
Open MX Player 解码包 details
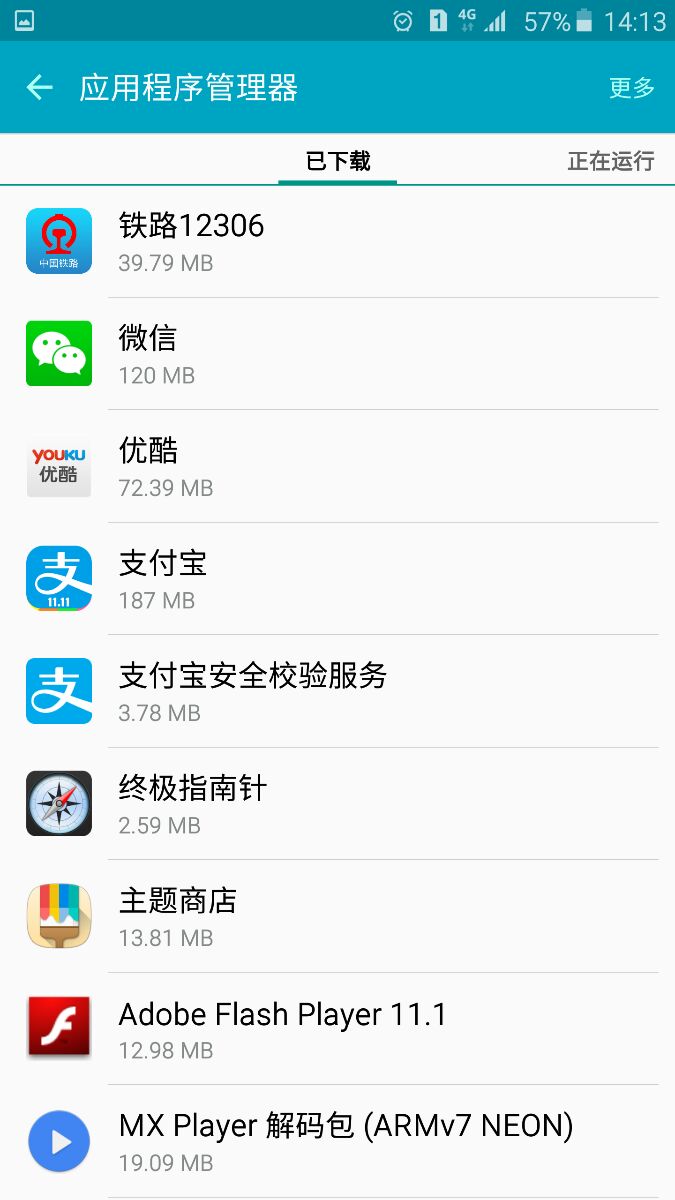click(338, 1141)
